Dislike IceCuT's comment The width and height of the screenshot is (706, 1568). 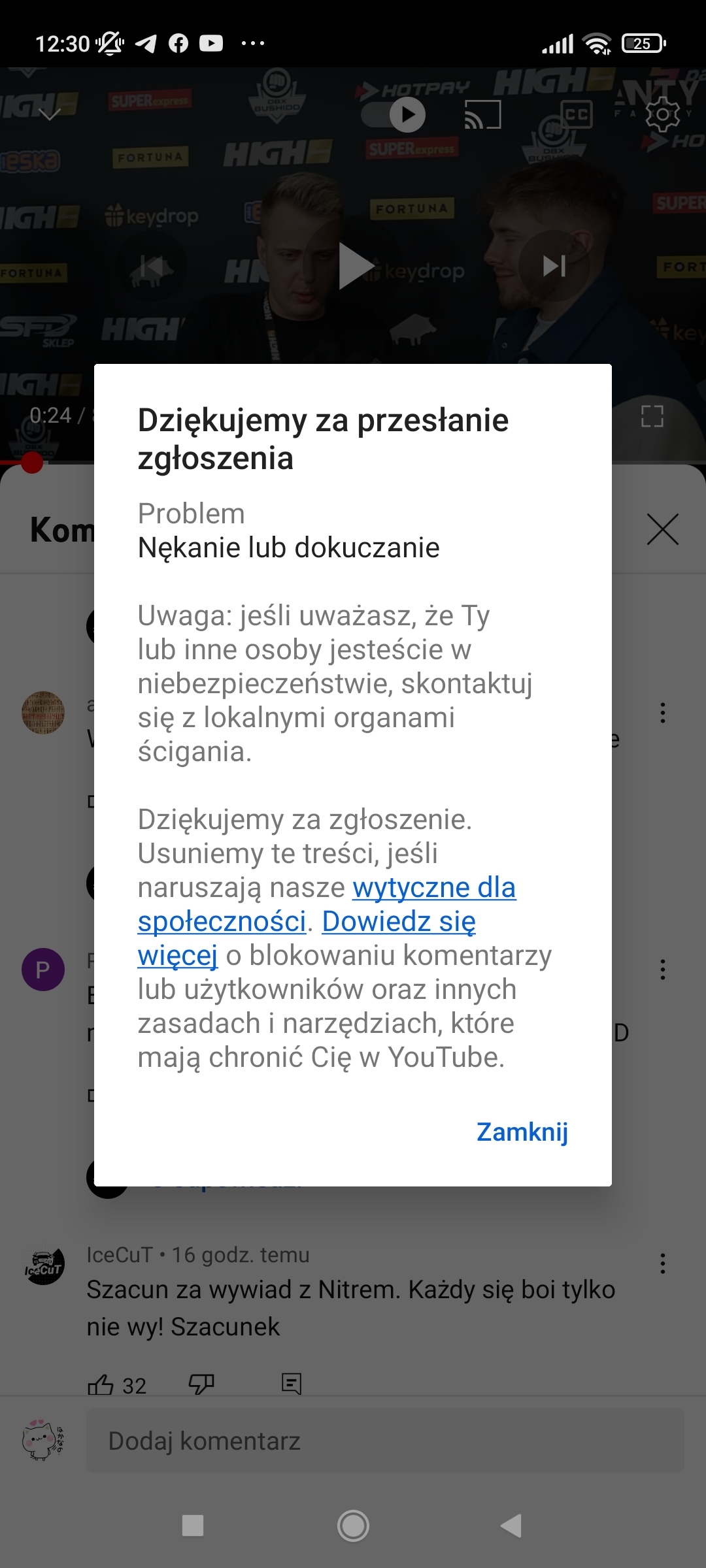point(201,1384)
